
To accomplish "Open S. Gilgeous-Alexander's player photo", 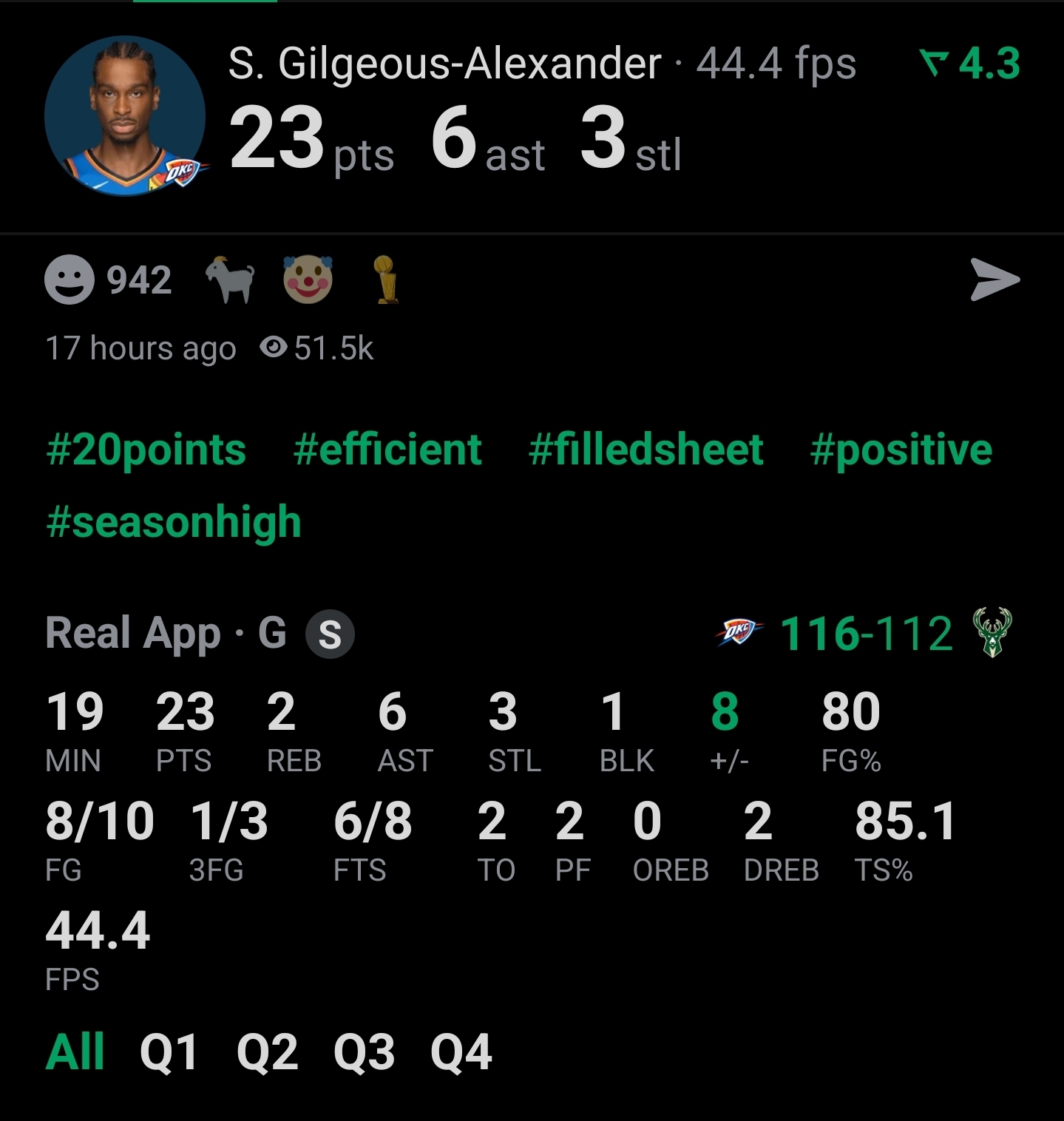I will [125, 116].
